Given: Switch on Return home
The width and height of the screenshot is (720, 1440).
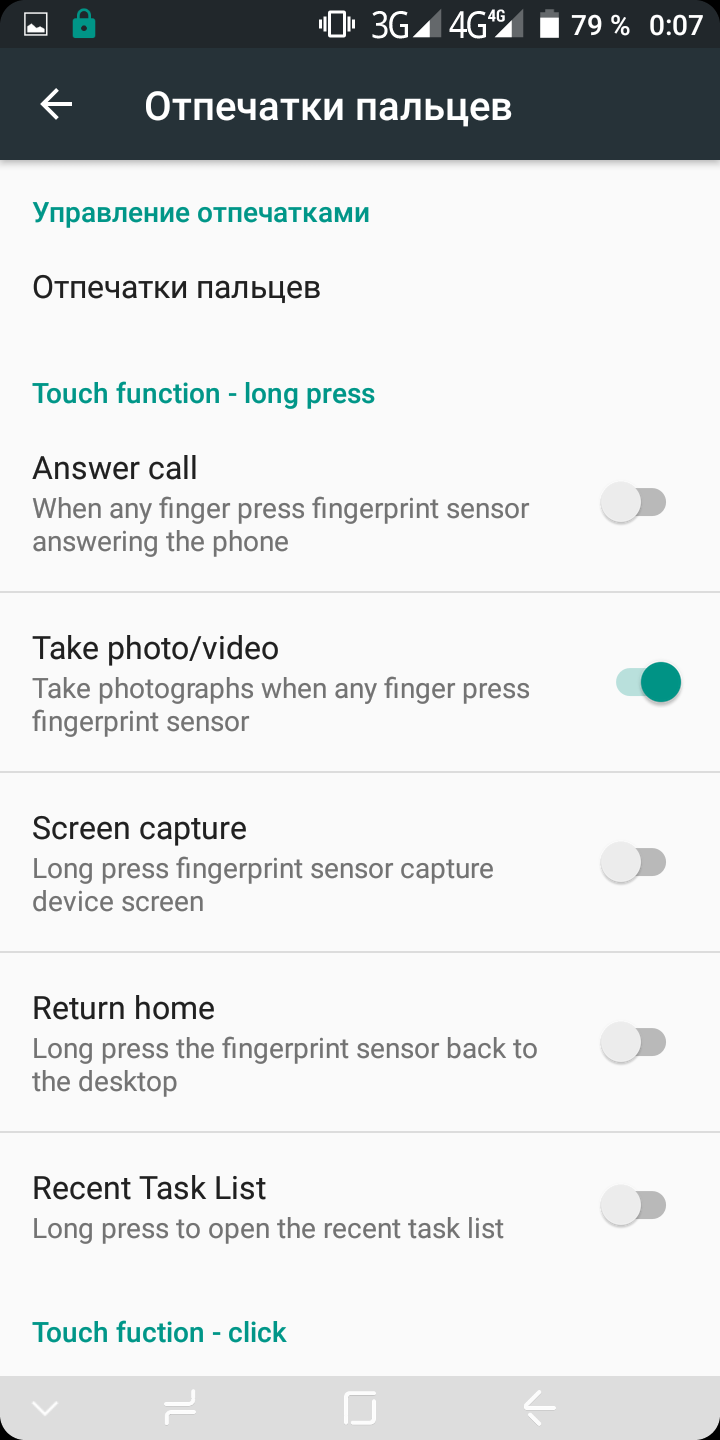Looking at the screenshot, I should pos(634,1043).
